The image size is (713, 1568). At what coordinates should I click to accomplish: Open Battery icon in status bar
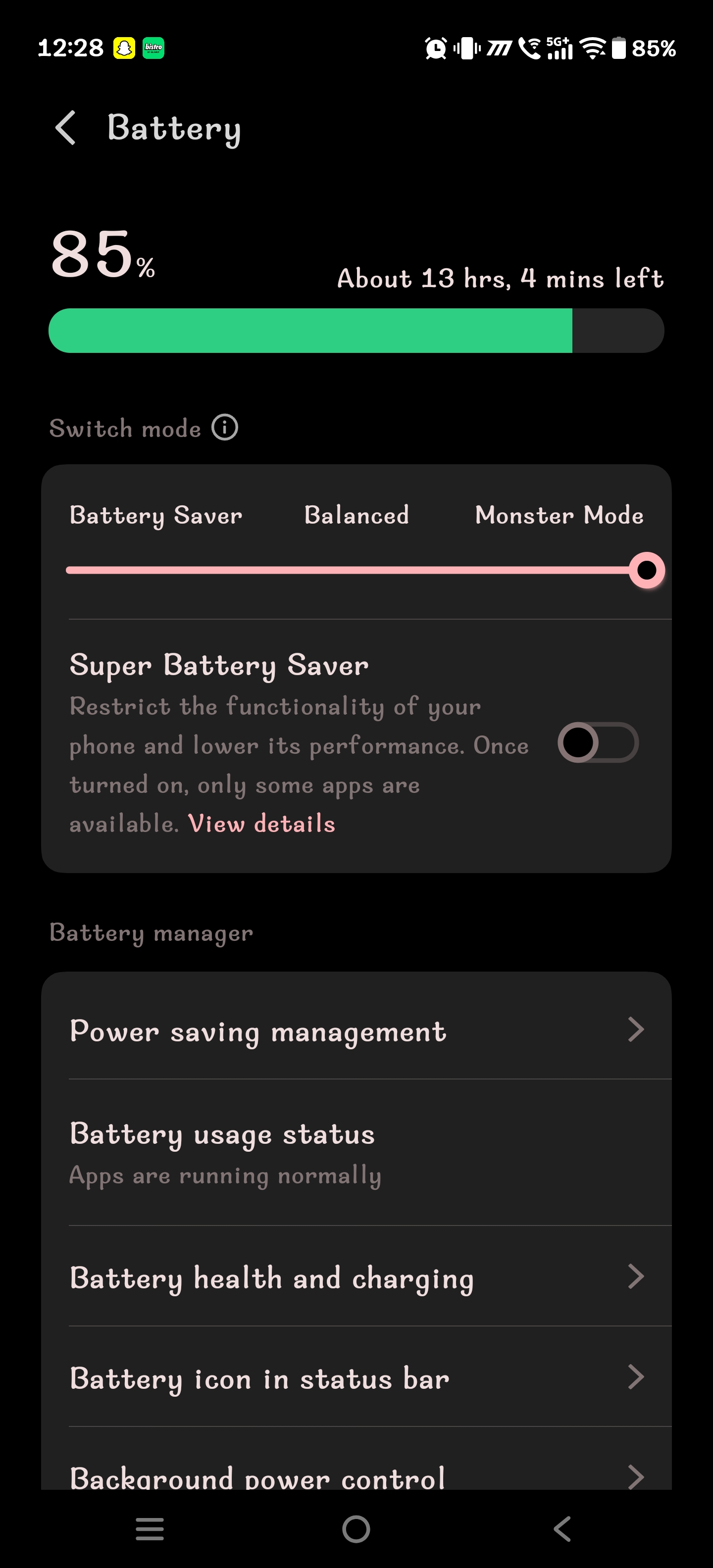coord(356,1378)
